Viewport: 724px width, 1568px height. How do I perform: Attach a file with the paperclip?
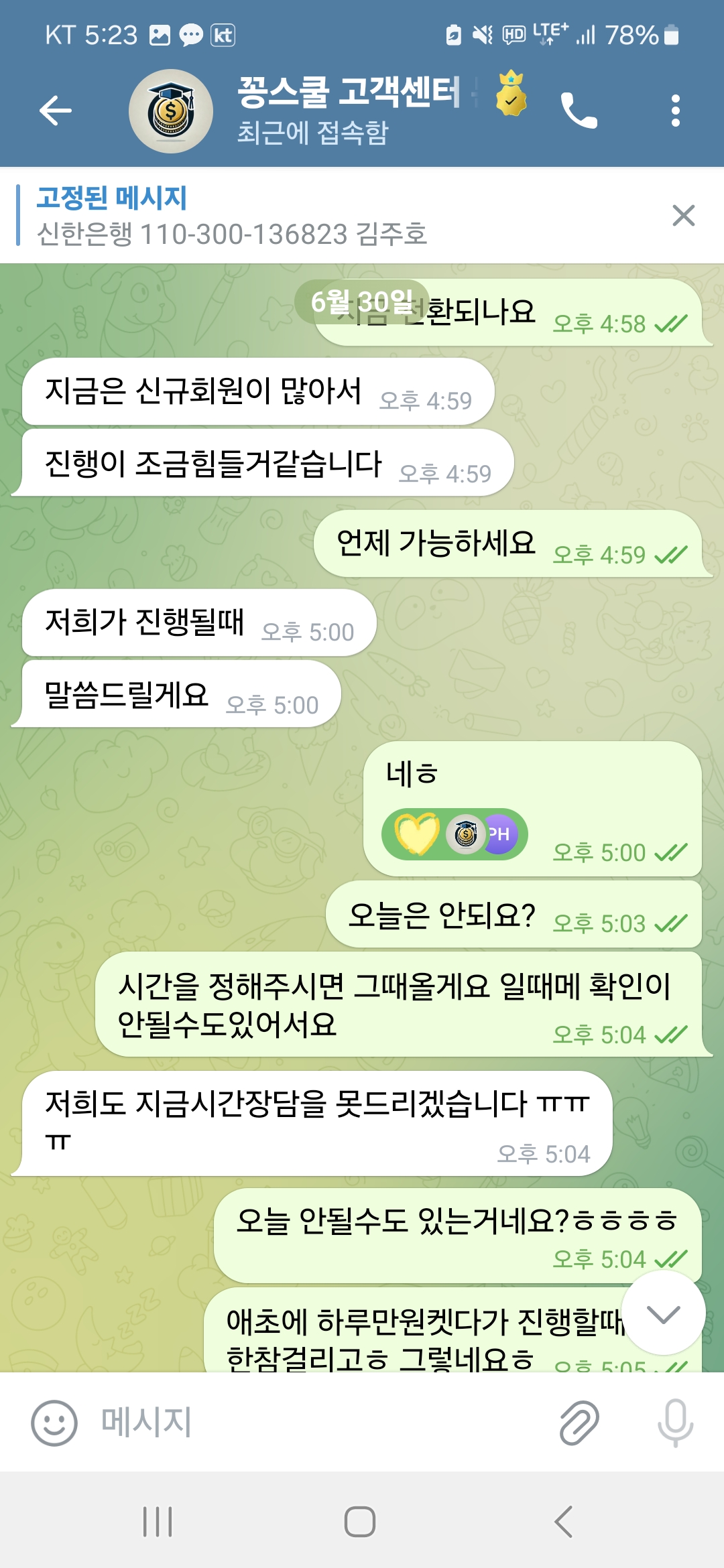point(579,1423)
